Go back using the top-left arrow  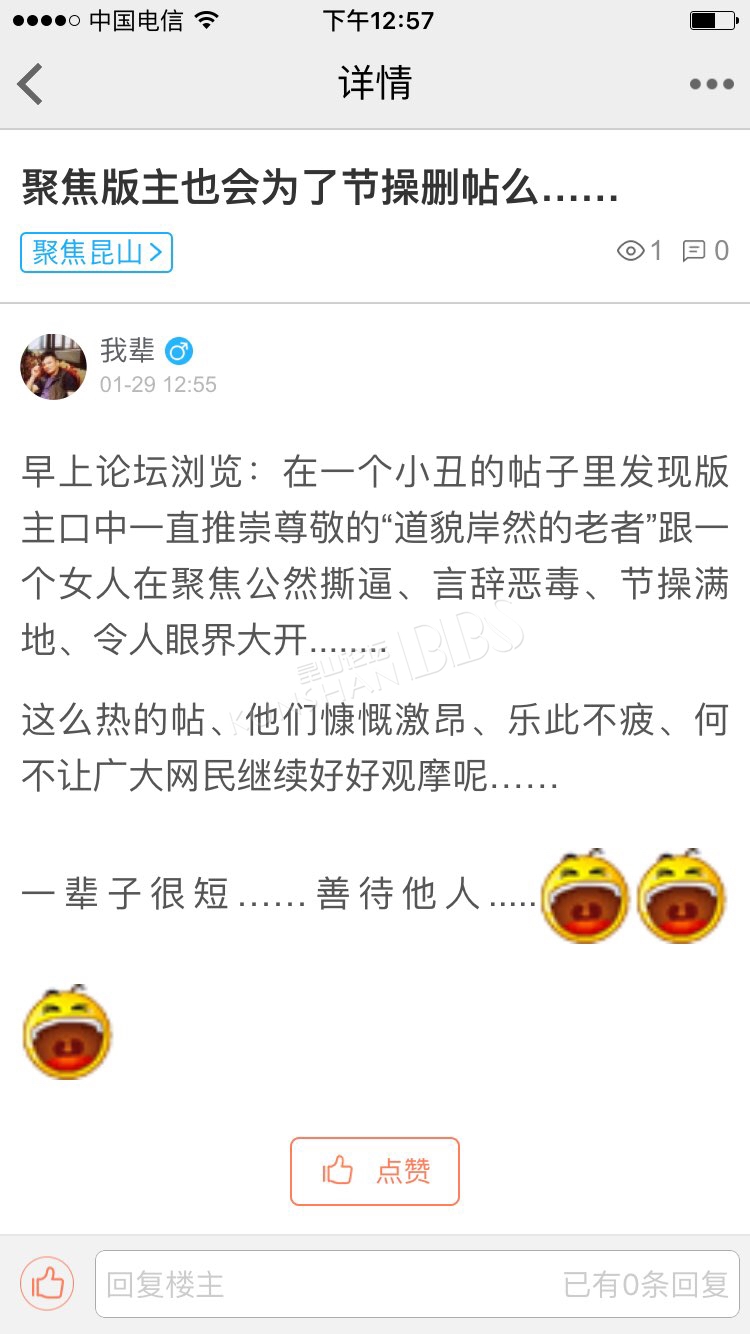coord(30,84)
